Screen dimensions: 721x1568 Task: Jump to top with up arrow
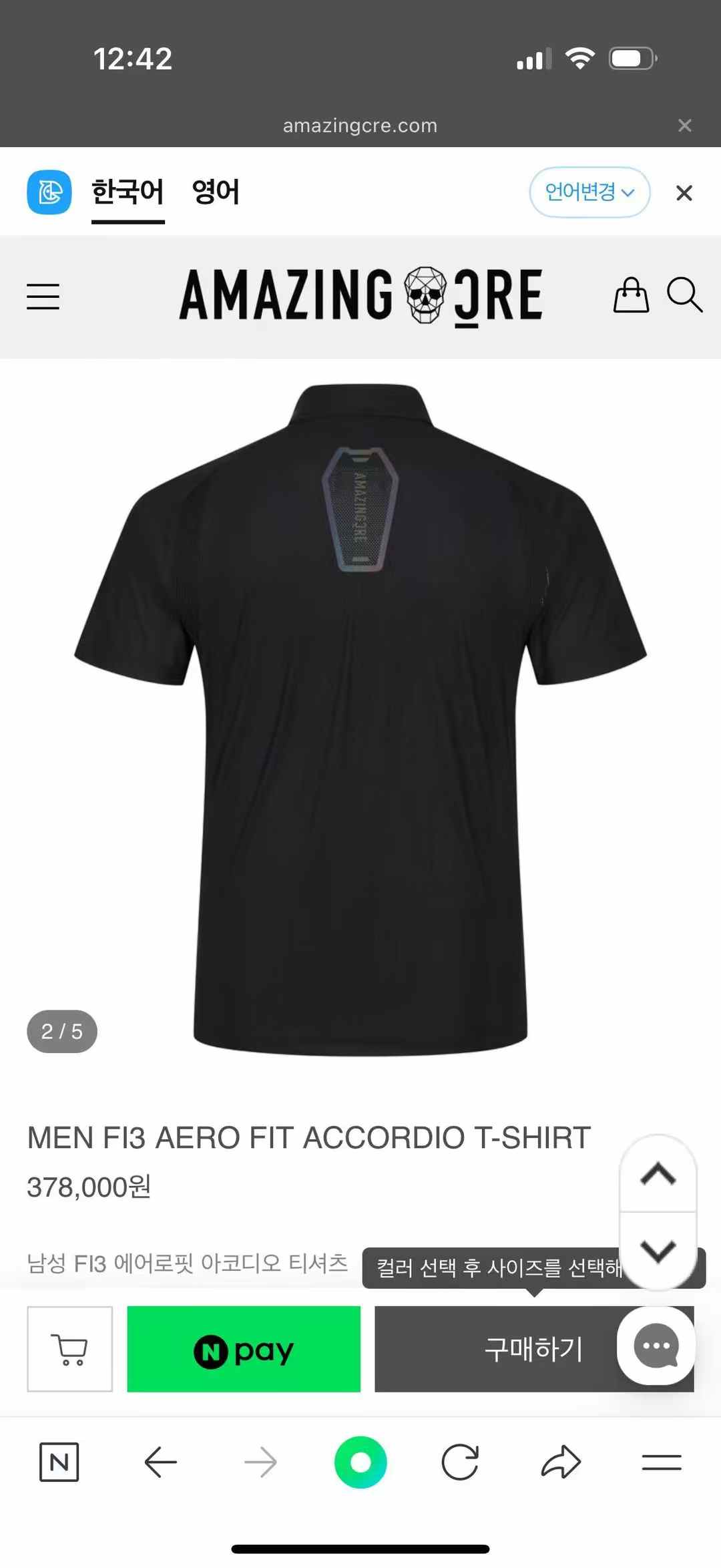[x=658, y=1174]
